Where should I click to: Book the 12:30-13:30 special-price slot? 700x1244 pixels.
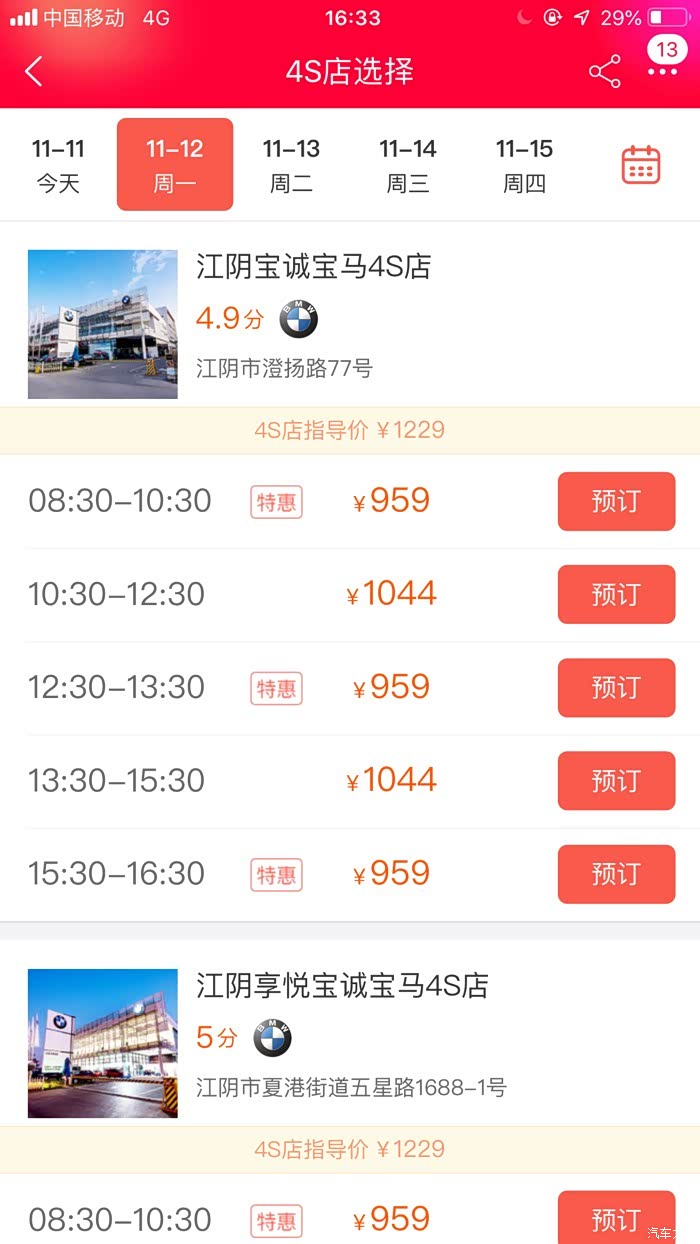click(x=616, y=687)
